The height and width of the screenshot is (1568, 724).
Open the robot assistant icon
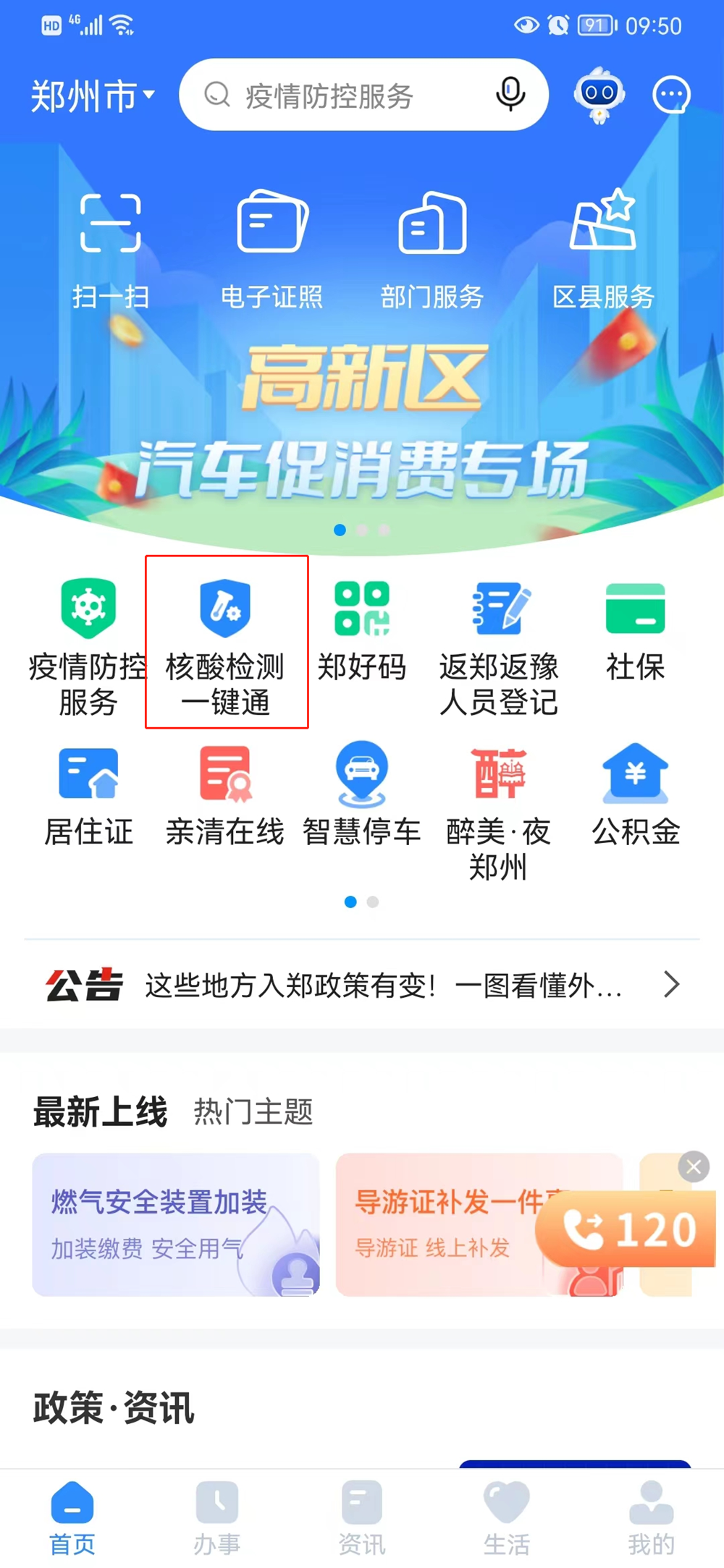point(599,94)
